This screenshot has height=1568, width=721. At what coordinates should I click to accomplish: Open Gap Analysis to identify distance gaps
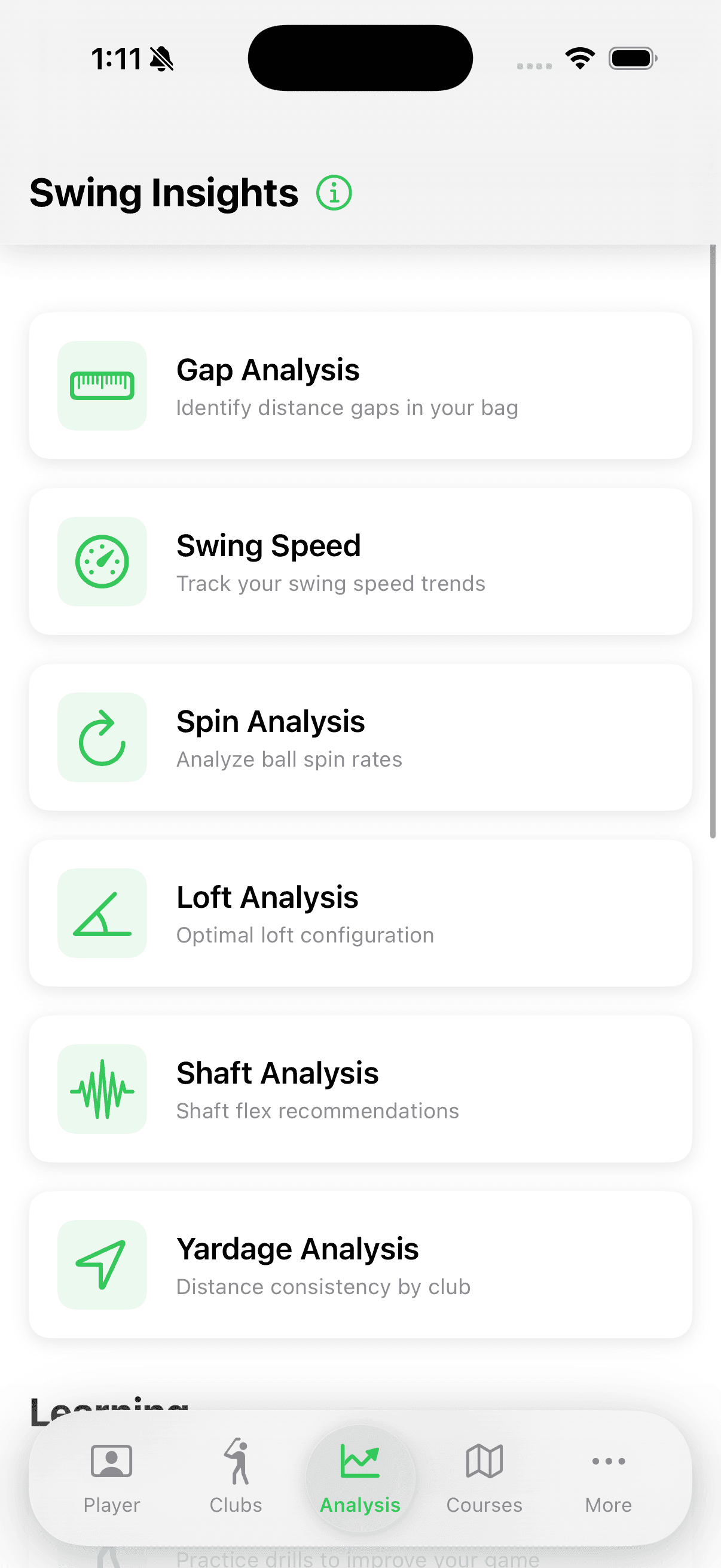[x=360, y=385]
